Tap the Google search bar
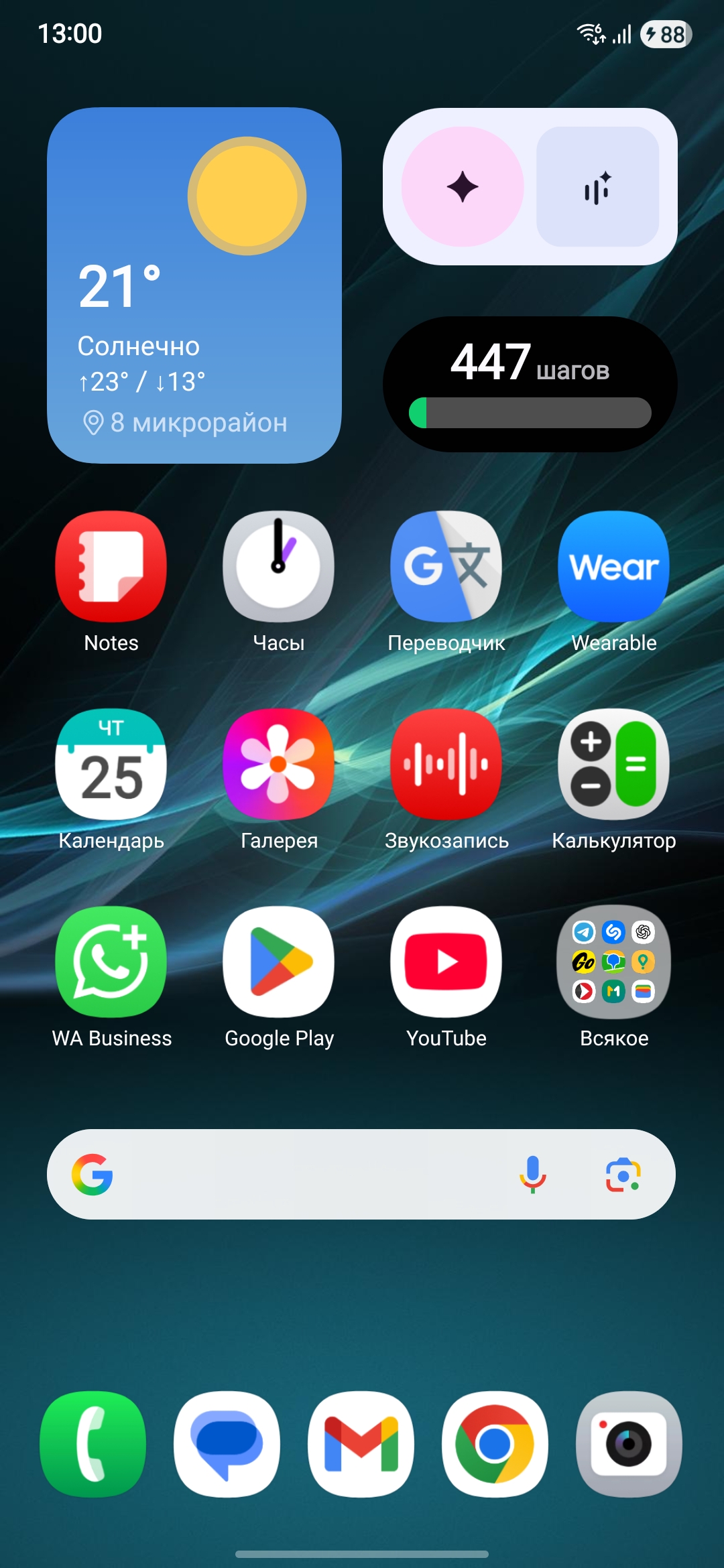724x1568 pixels. [x=302, y=1174]
